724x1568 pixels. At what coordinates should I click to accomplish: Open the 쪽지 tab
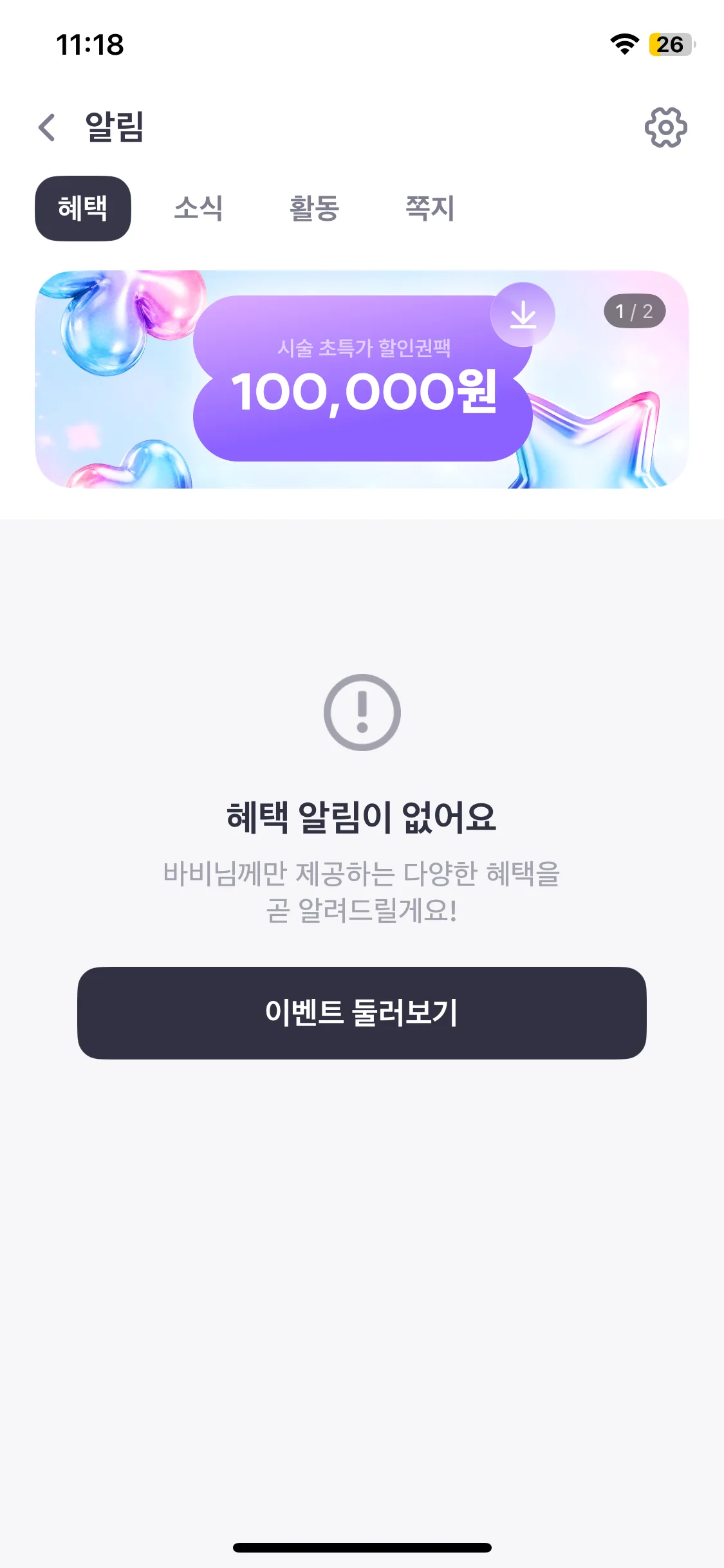[430, 209]
